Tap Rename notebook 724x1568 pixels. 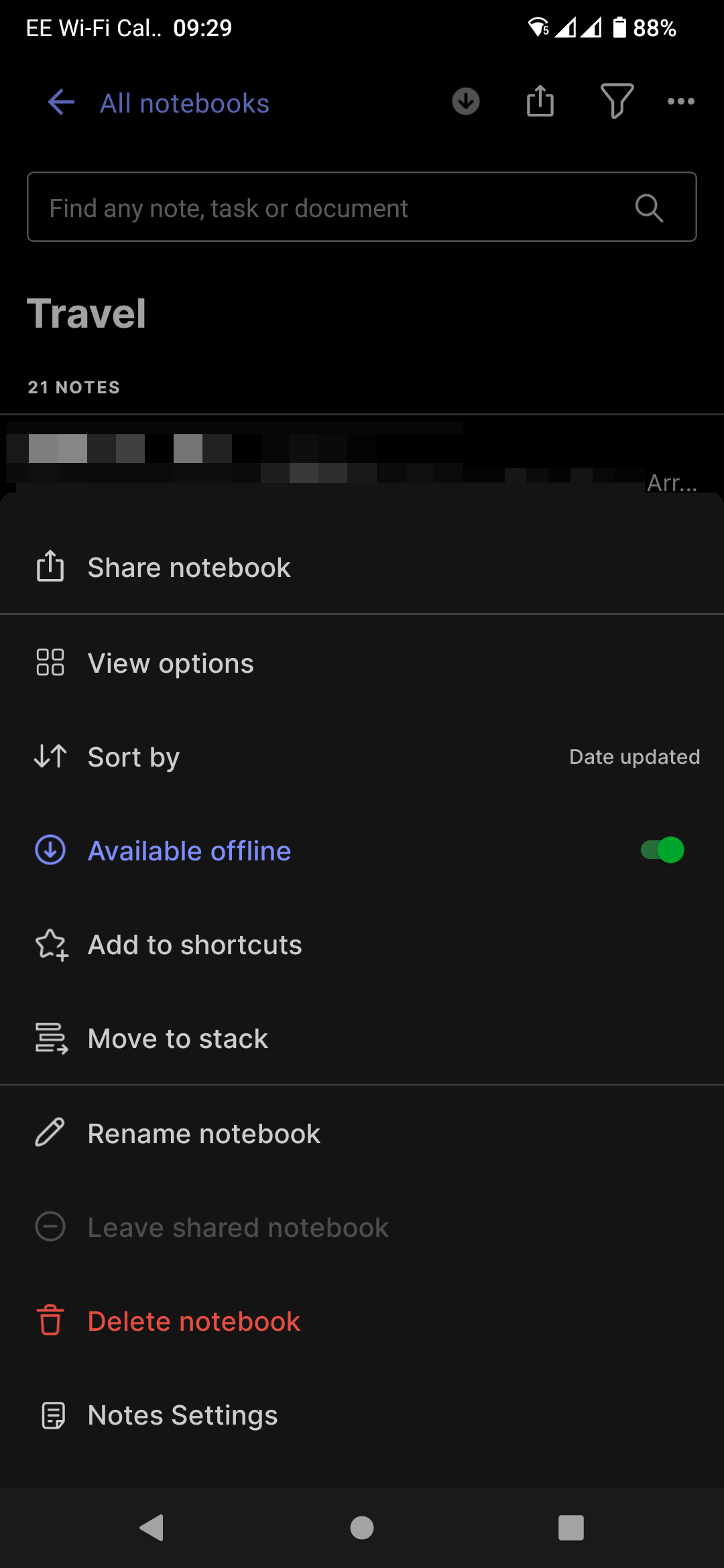coord(204,1134)
